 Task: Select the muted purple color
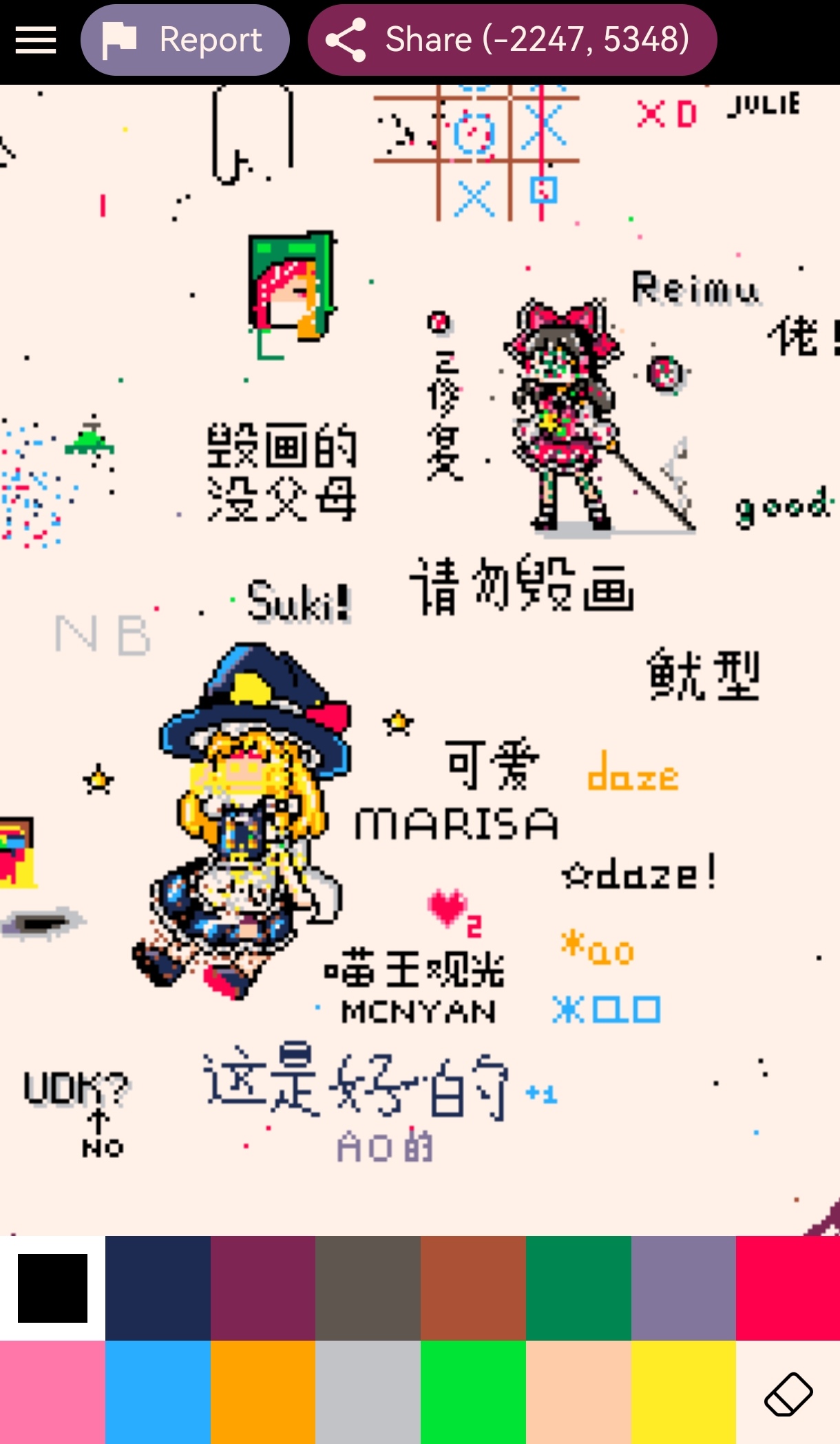pyautogui.click(x=684, y=1288)
